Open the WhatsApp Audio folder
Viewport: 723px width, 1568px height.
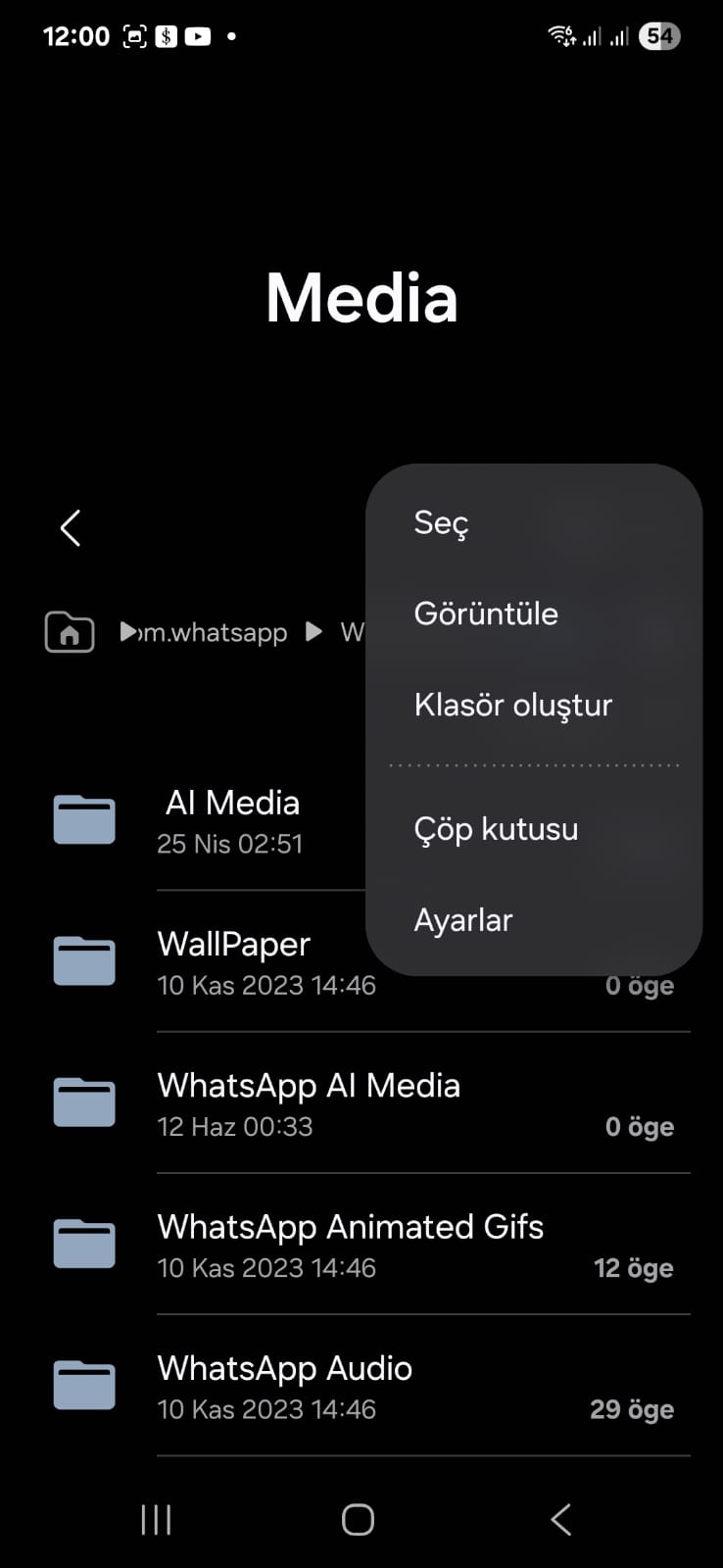(284, 1386)
